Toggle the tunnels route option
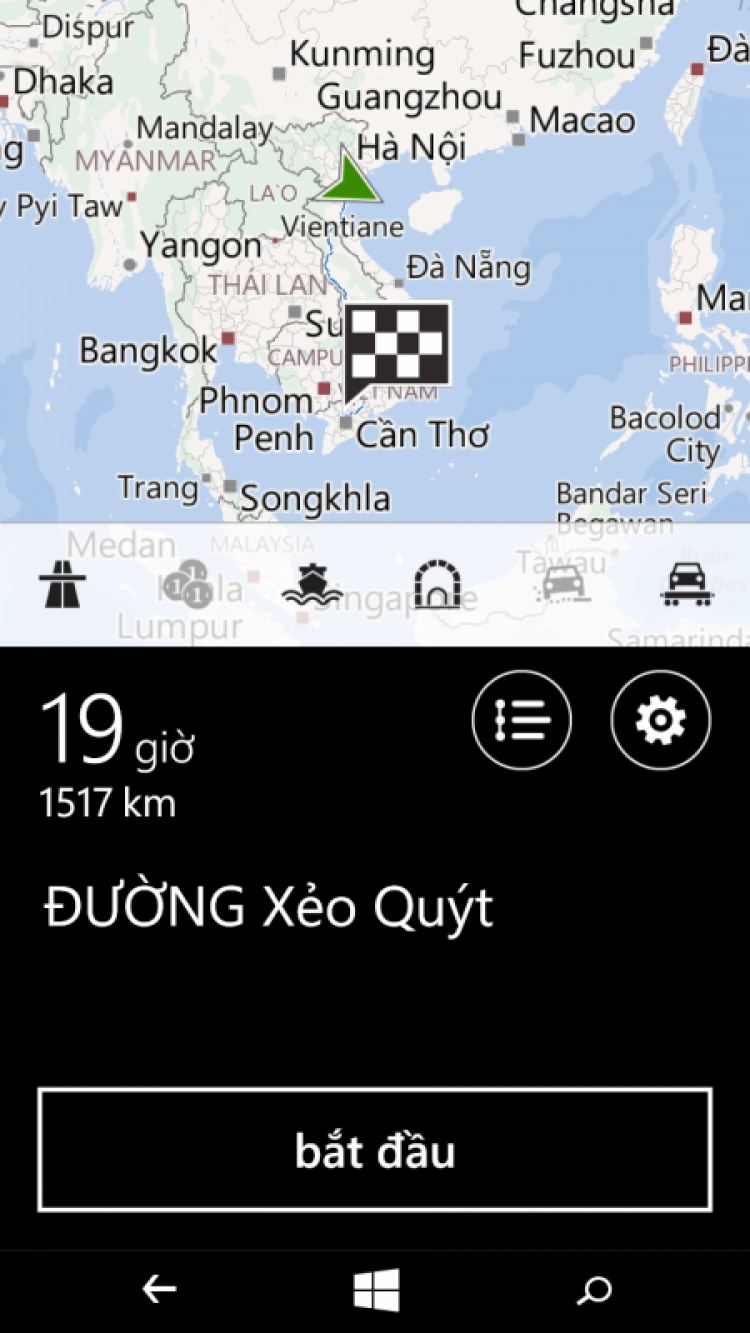 click(x=437, y=585)
